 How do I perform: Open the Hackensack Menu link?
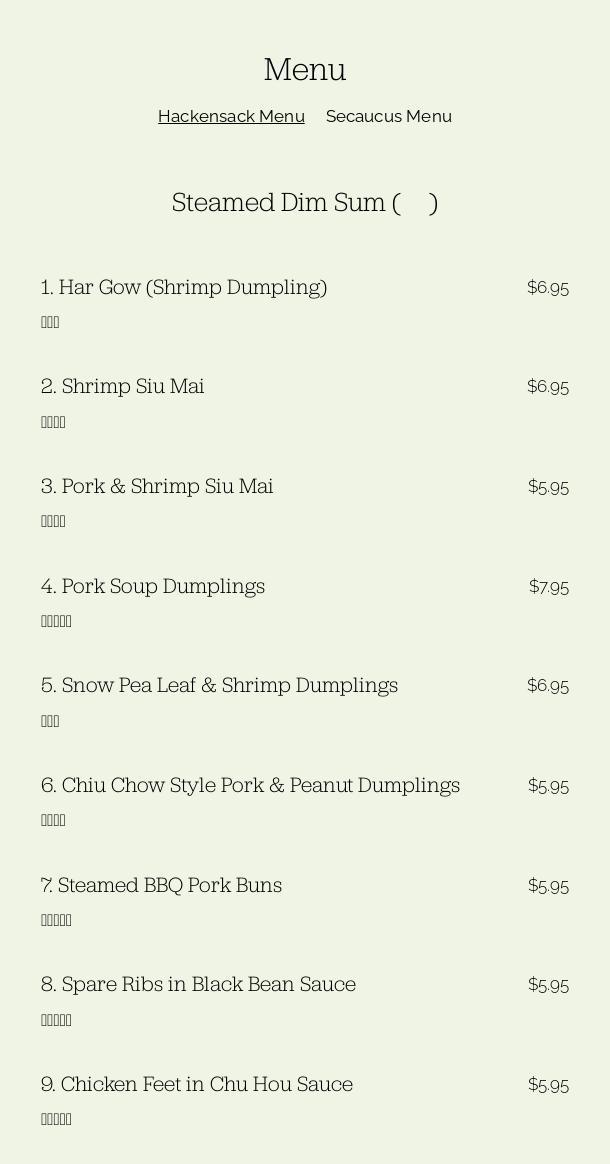(231, 116)
